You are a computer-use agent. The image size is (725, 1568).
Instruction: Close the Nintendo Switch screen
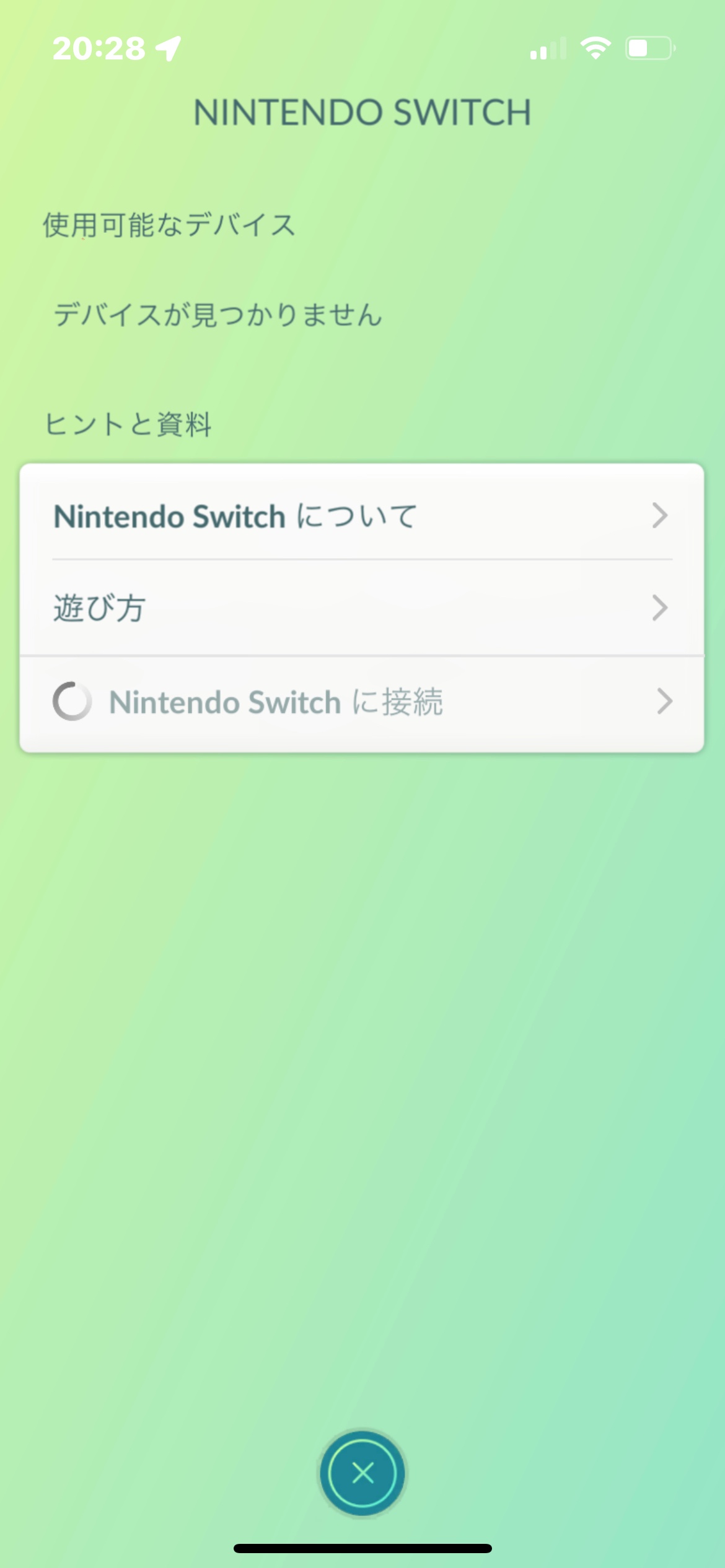click(x=362, y=1473)
